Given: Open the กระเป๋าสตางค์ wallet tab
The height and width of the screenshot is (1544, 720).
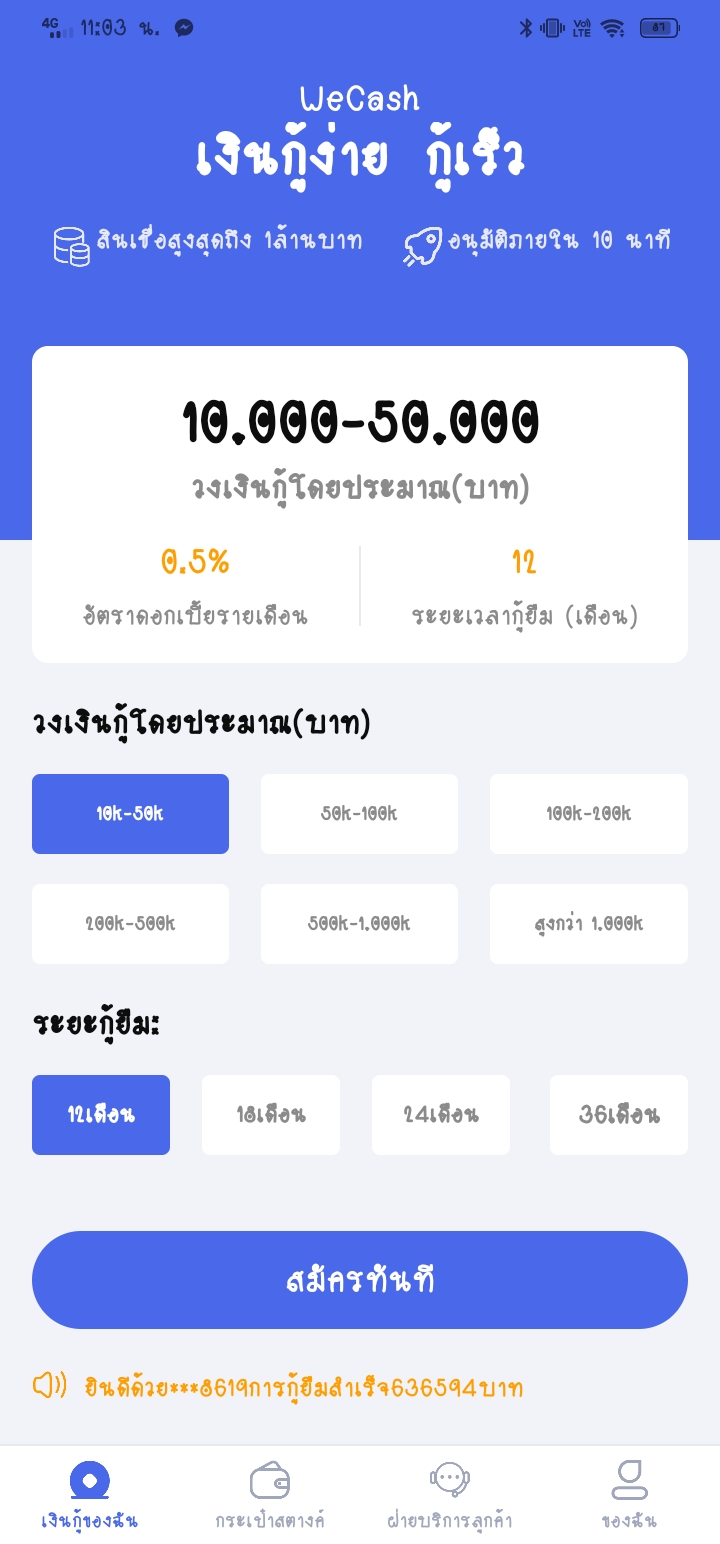Looking at the screenshot, I should 270,1495.
